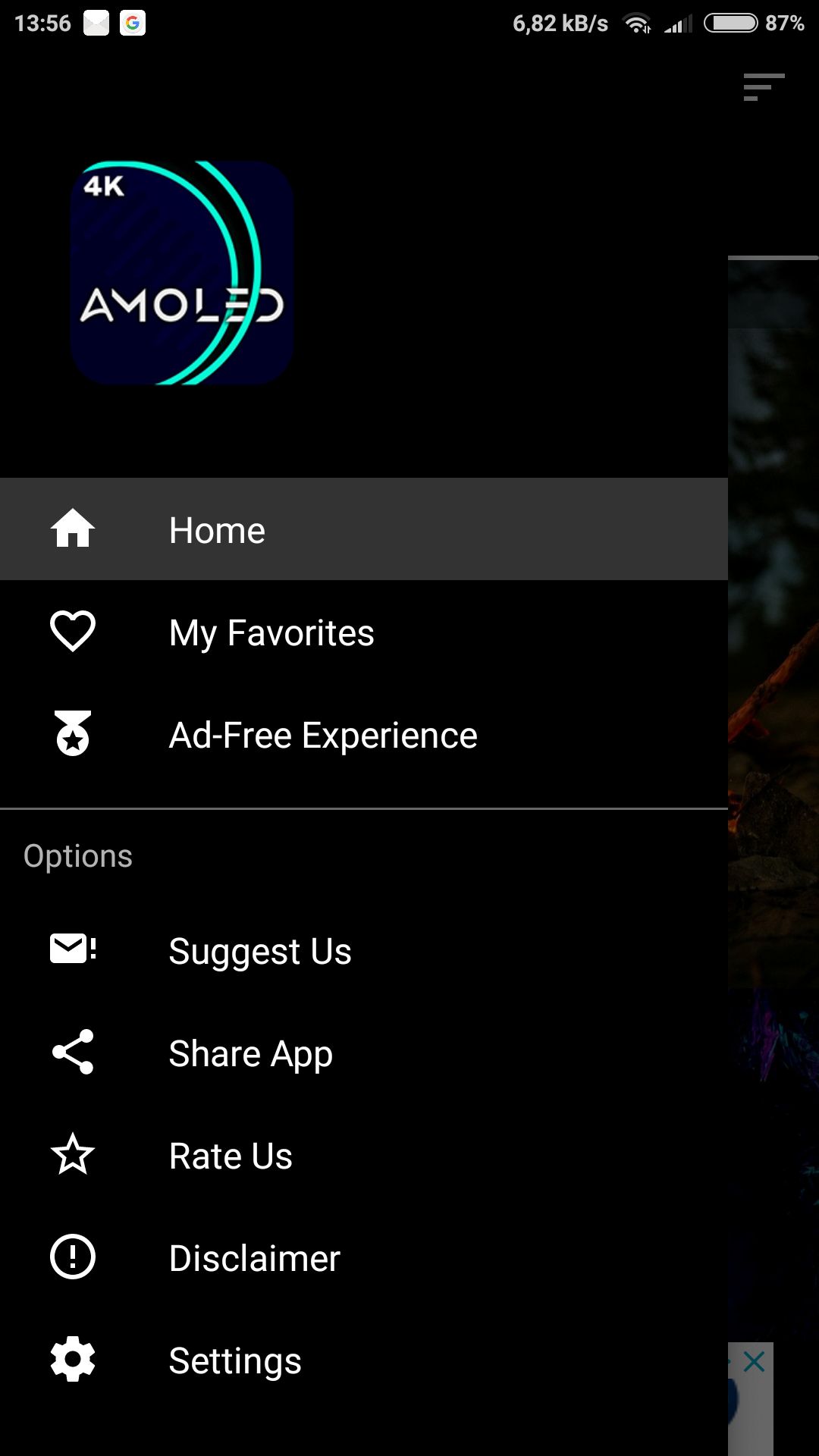Open Rate Us
The height and width of the screenshot is (1456, 819).
(x=364, y=1155)
